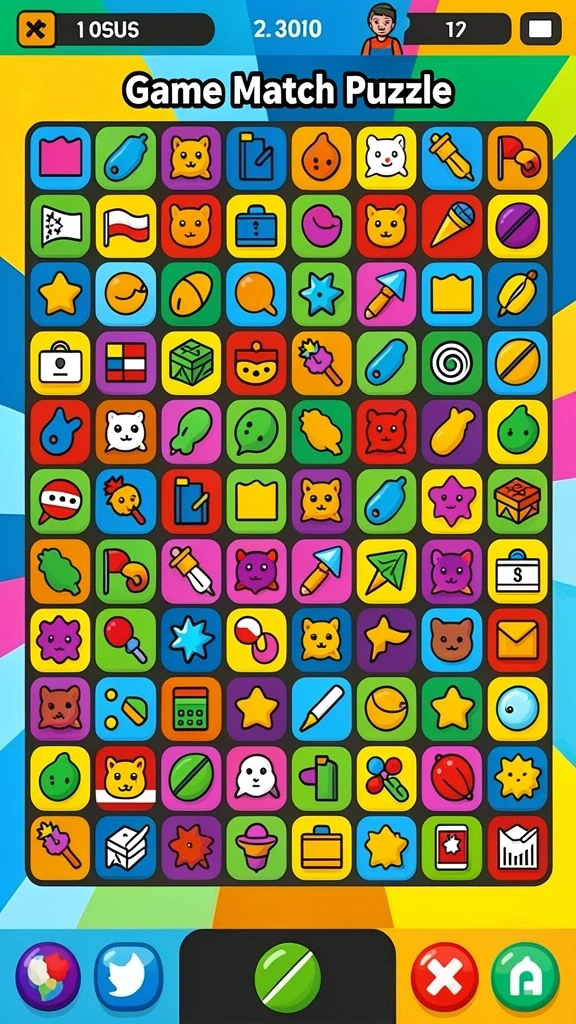Select the green calculator tile
576x1024 pixels.
pos(191,709)
